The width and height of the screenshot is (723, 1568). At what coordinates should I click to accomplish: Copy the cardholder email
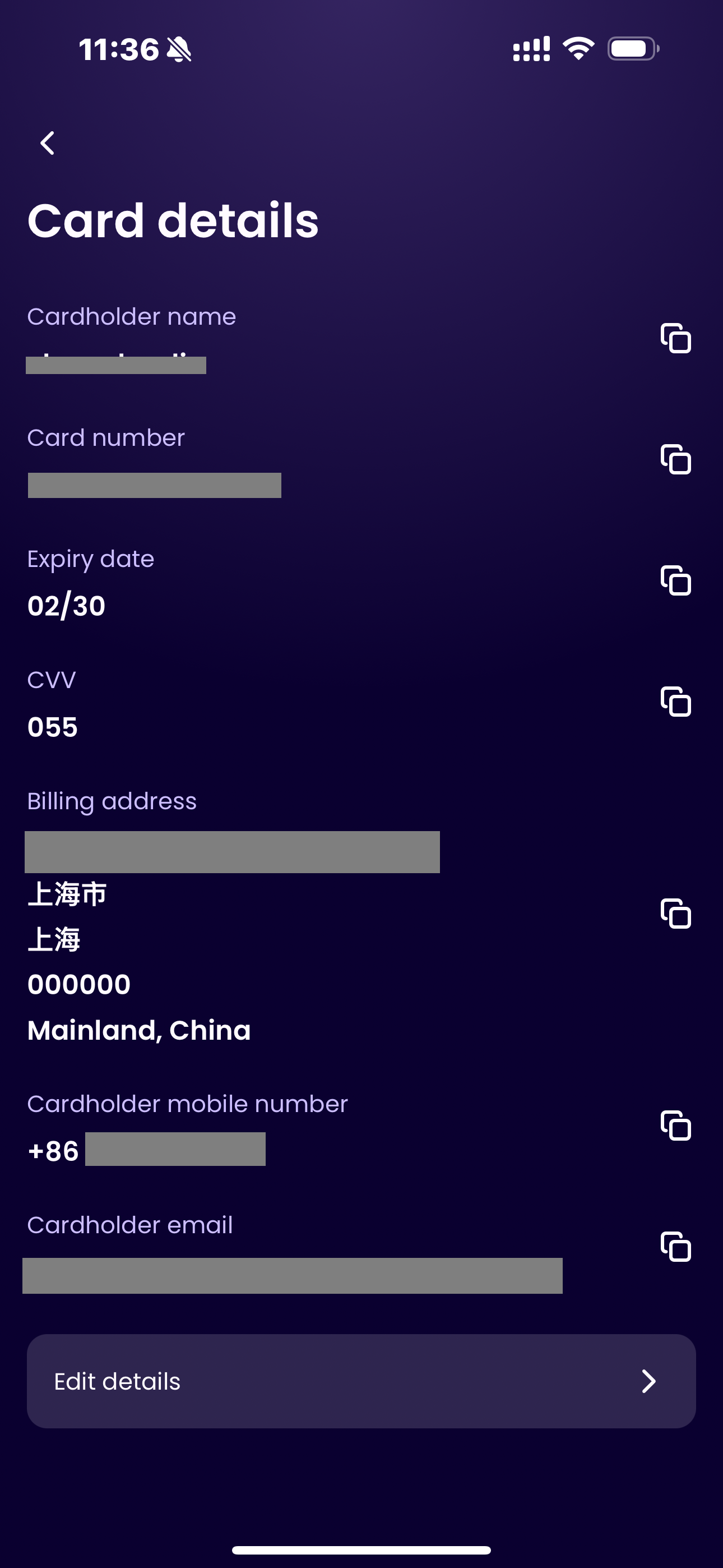[675, 1247]
